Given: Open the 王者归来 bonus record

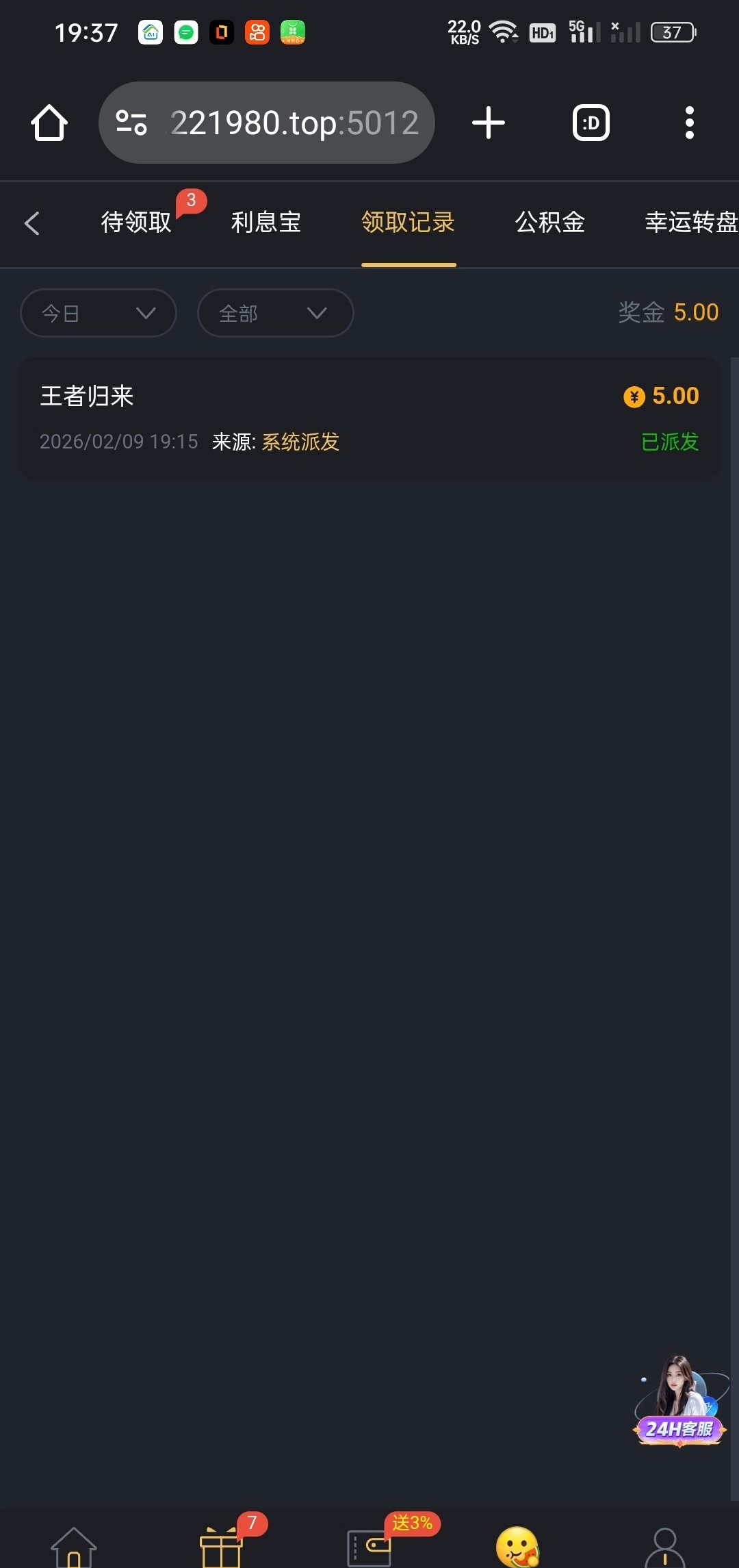Looking at the screenshot, I should pos(369,418).
